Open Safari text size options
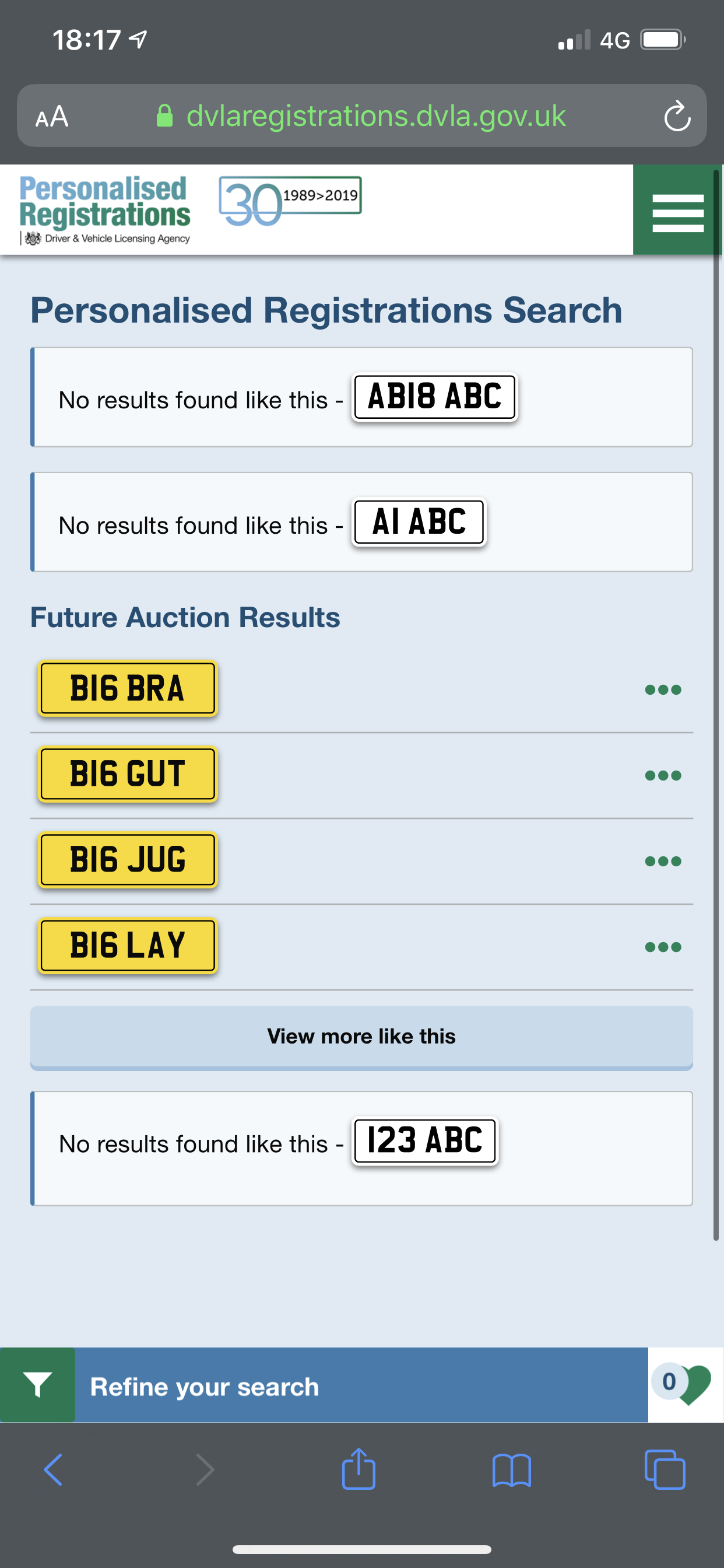724x1568 pixels. click(x=52, y=116)
